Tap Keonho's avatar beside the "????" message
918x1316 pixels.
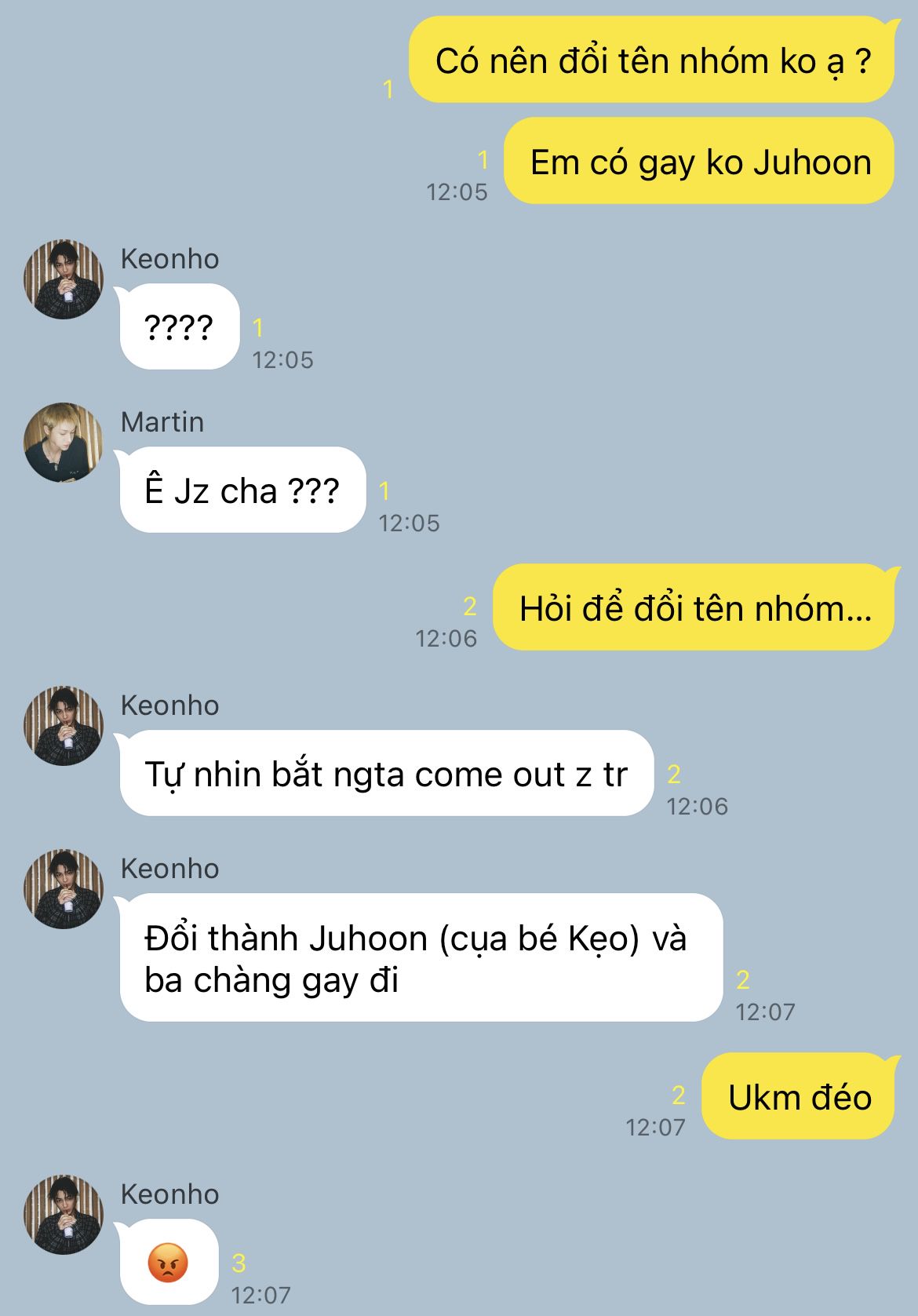click(x=64, y=279)
